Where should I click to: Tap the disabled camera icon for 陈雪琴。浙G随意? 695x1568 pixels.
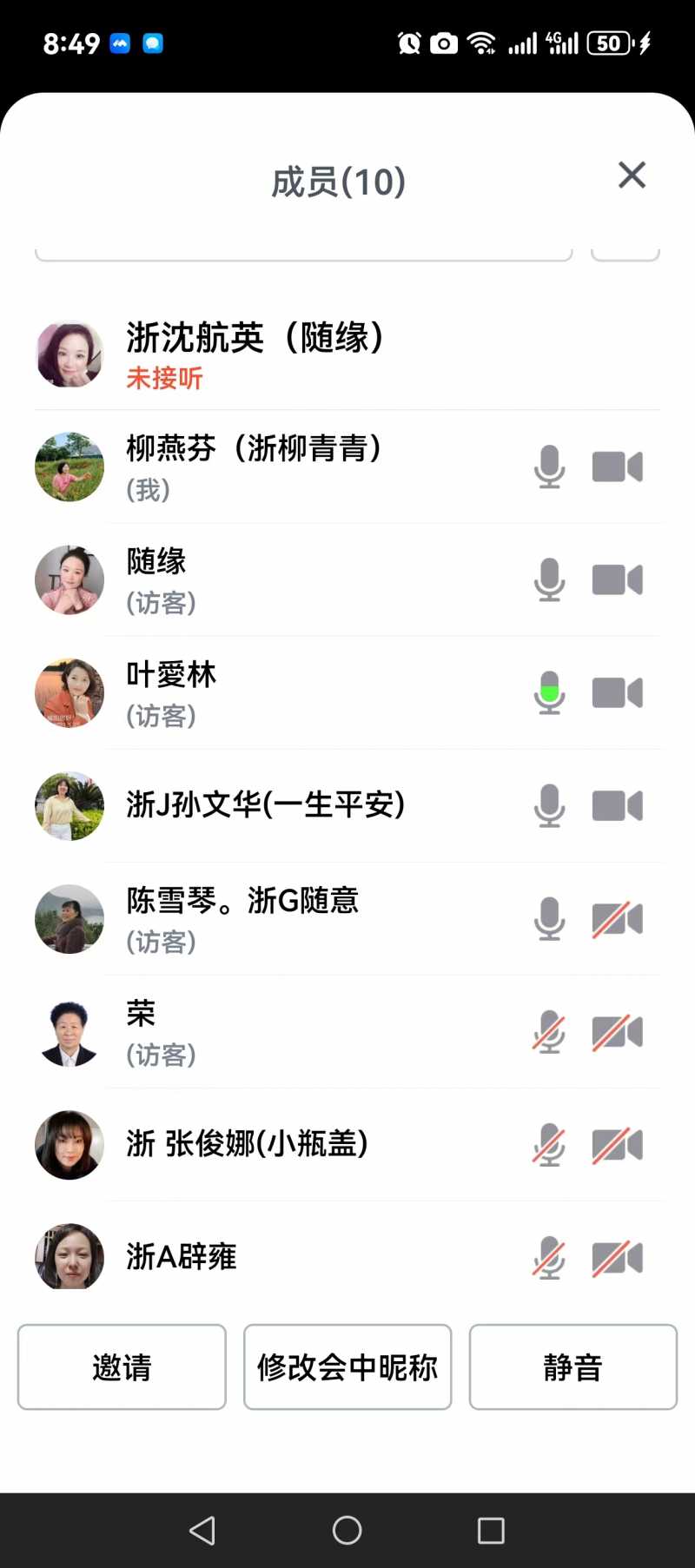(617, 919)
